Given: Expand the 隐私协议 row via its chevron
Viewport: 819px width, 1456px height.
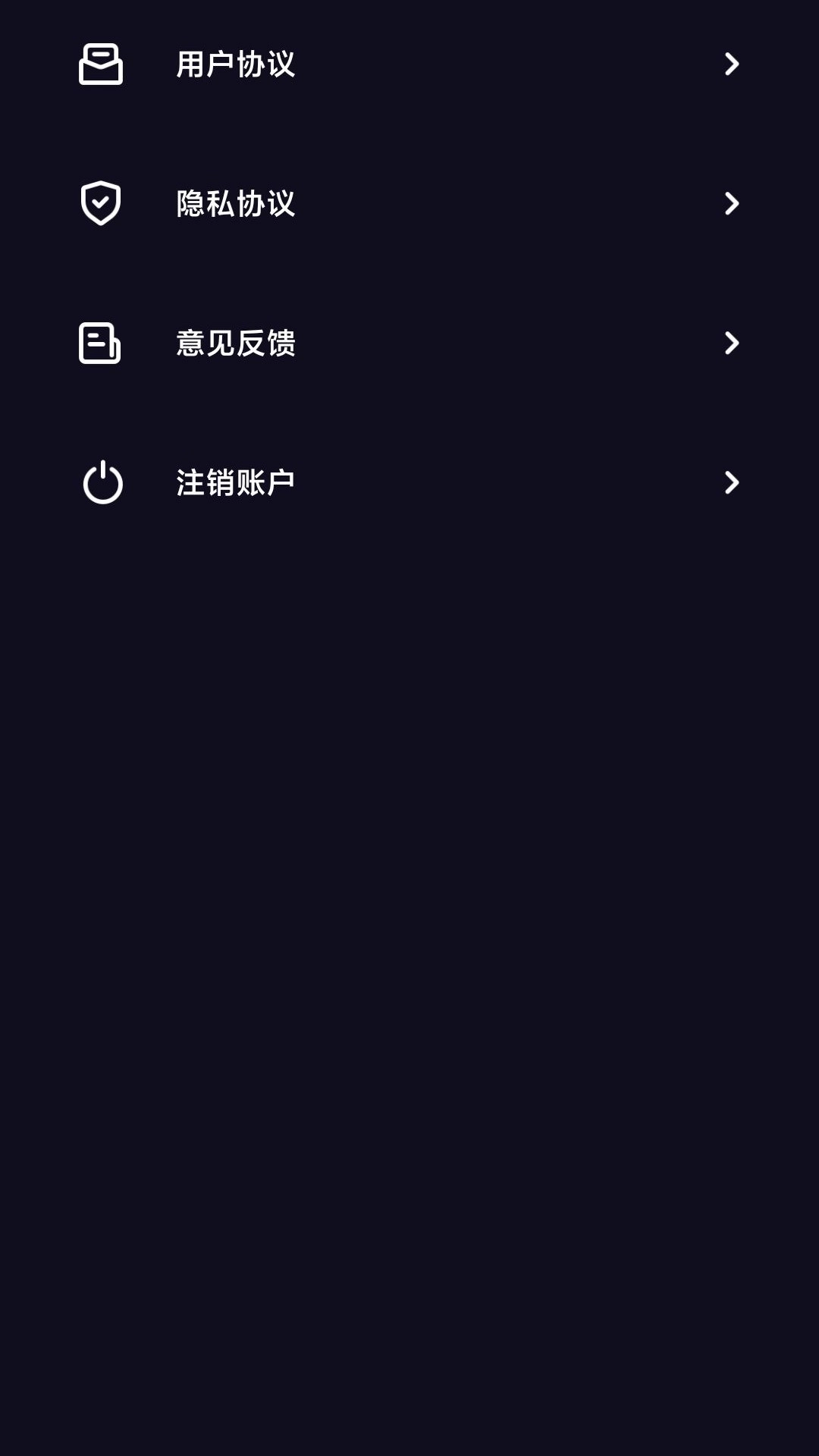Looking at the screenshot, I should point(730,203).
